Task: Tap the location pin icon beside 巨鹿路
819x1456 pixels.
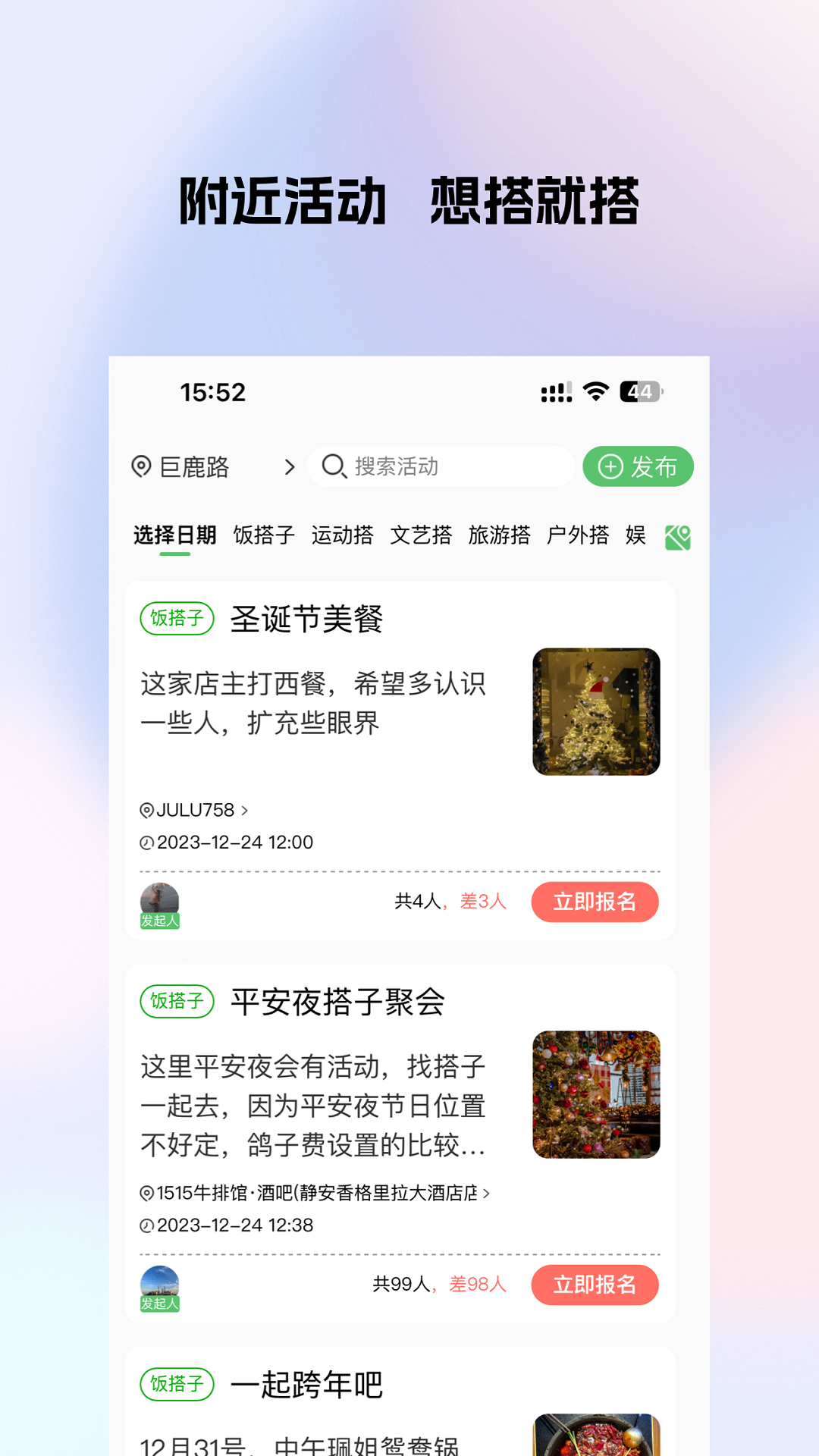Action: click(142, 468)
